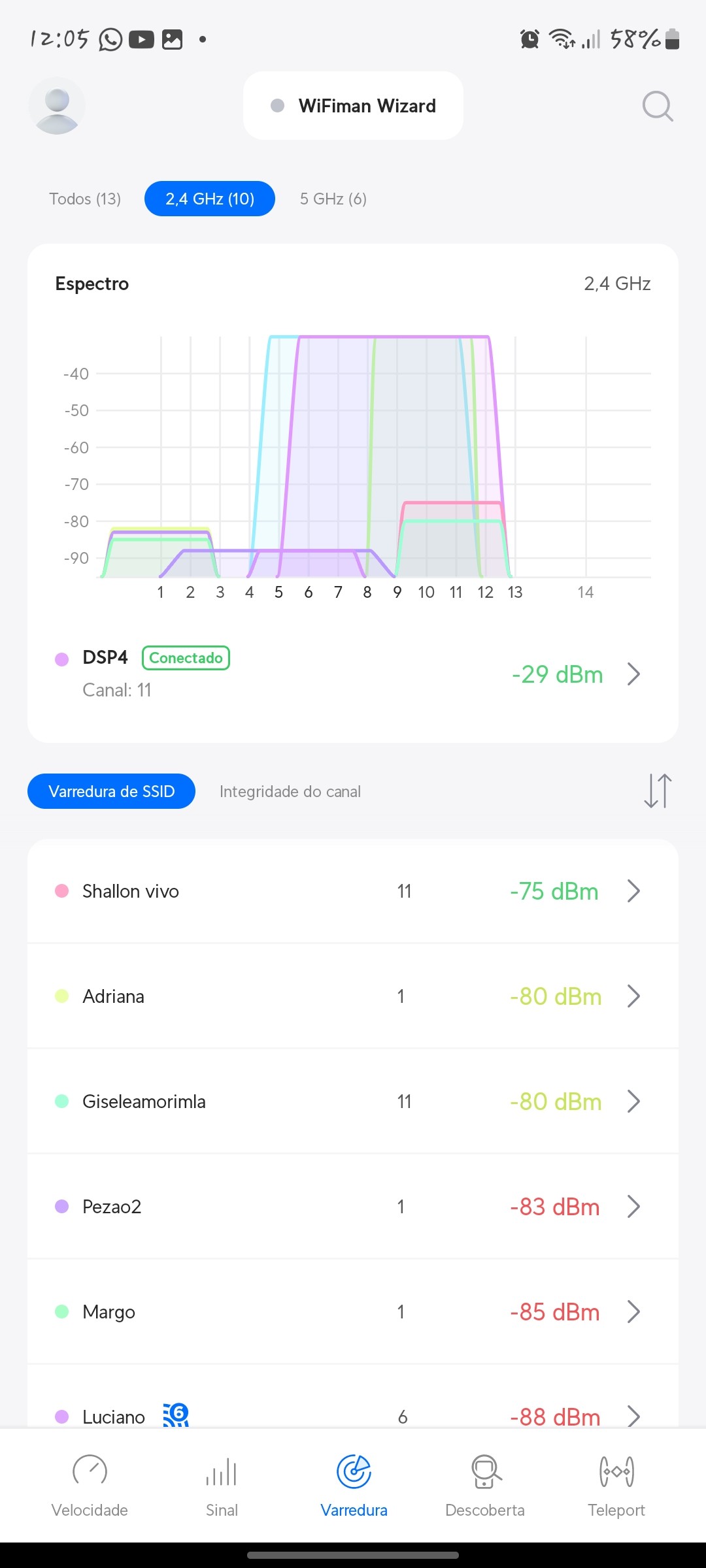Tap the WiFiman Wizard button

(x=353, y=106)
